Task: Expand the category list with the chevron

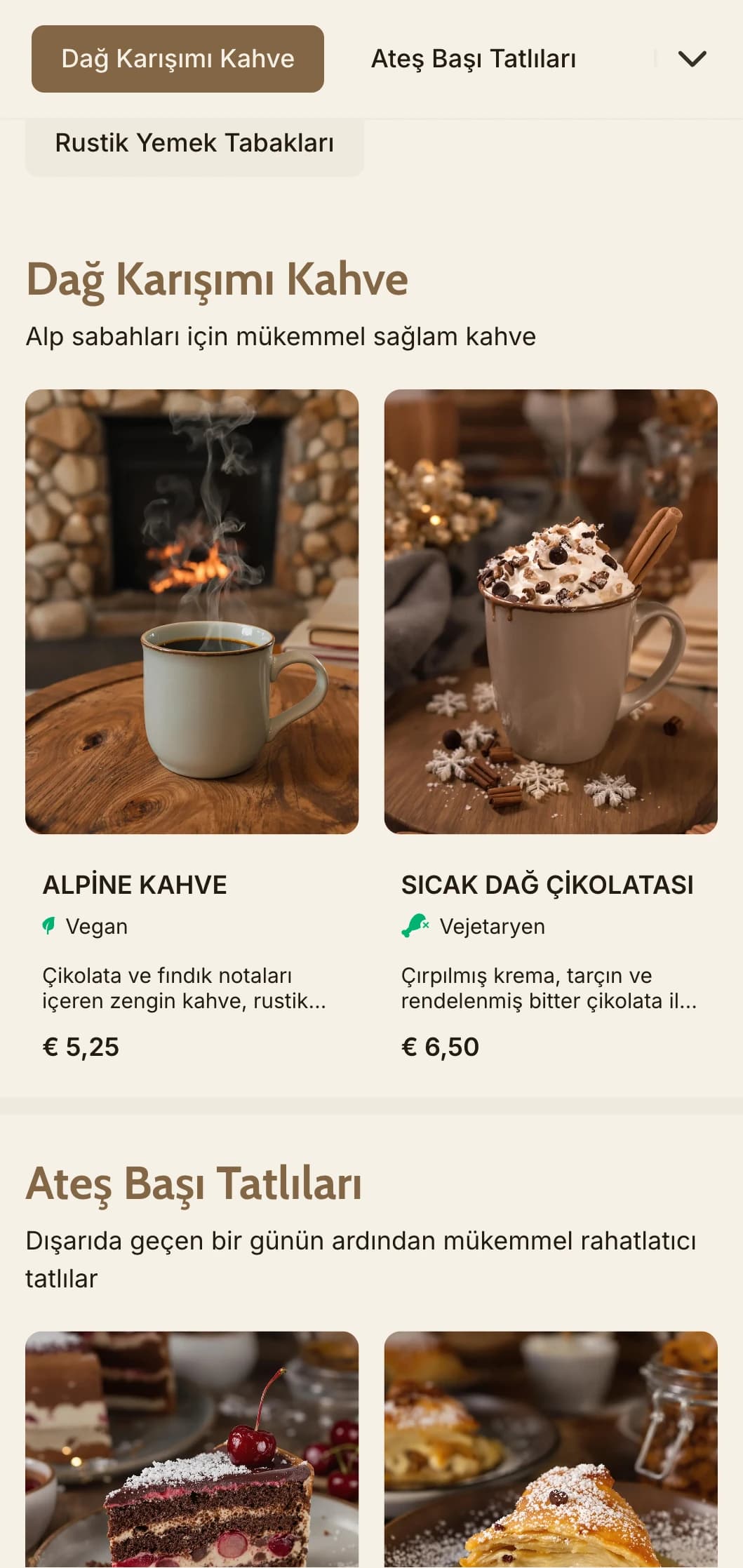Action: [692, 59]
